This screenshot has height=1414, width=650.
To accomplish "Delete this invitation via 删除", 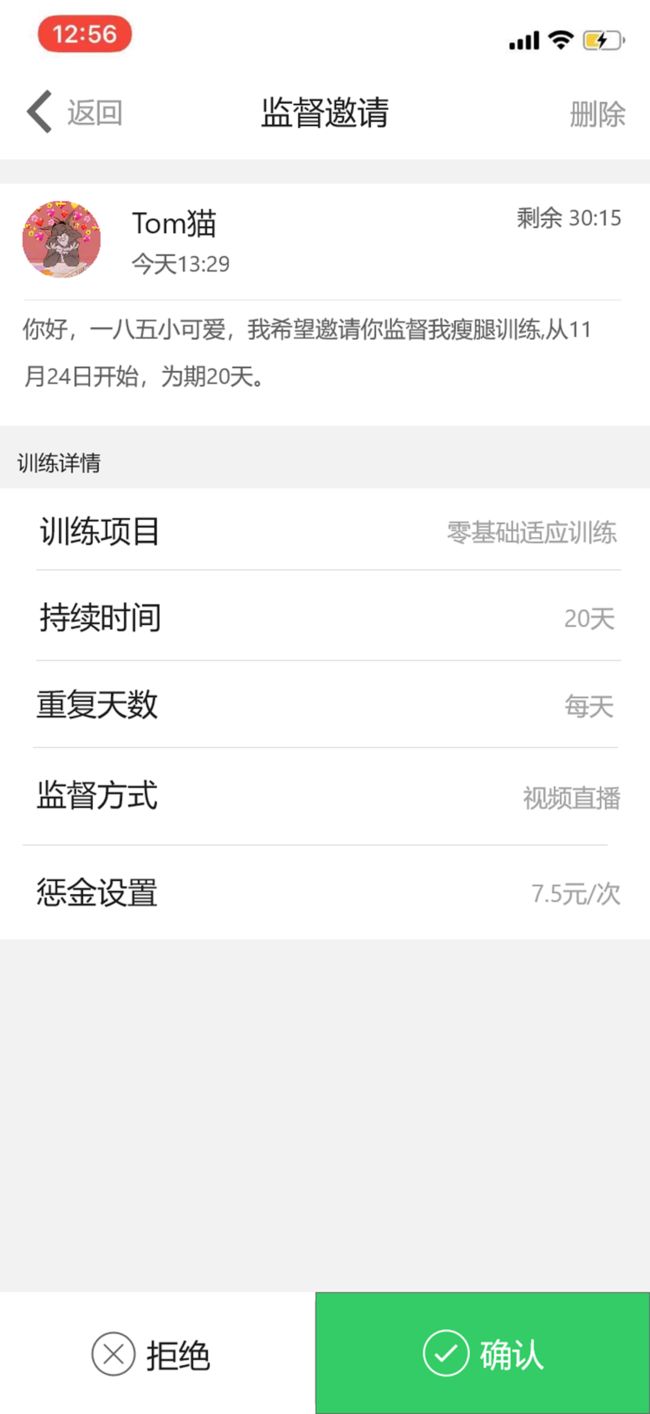I will click(597, 114).
